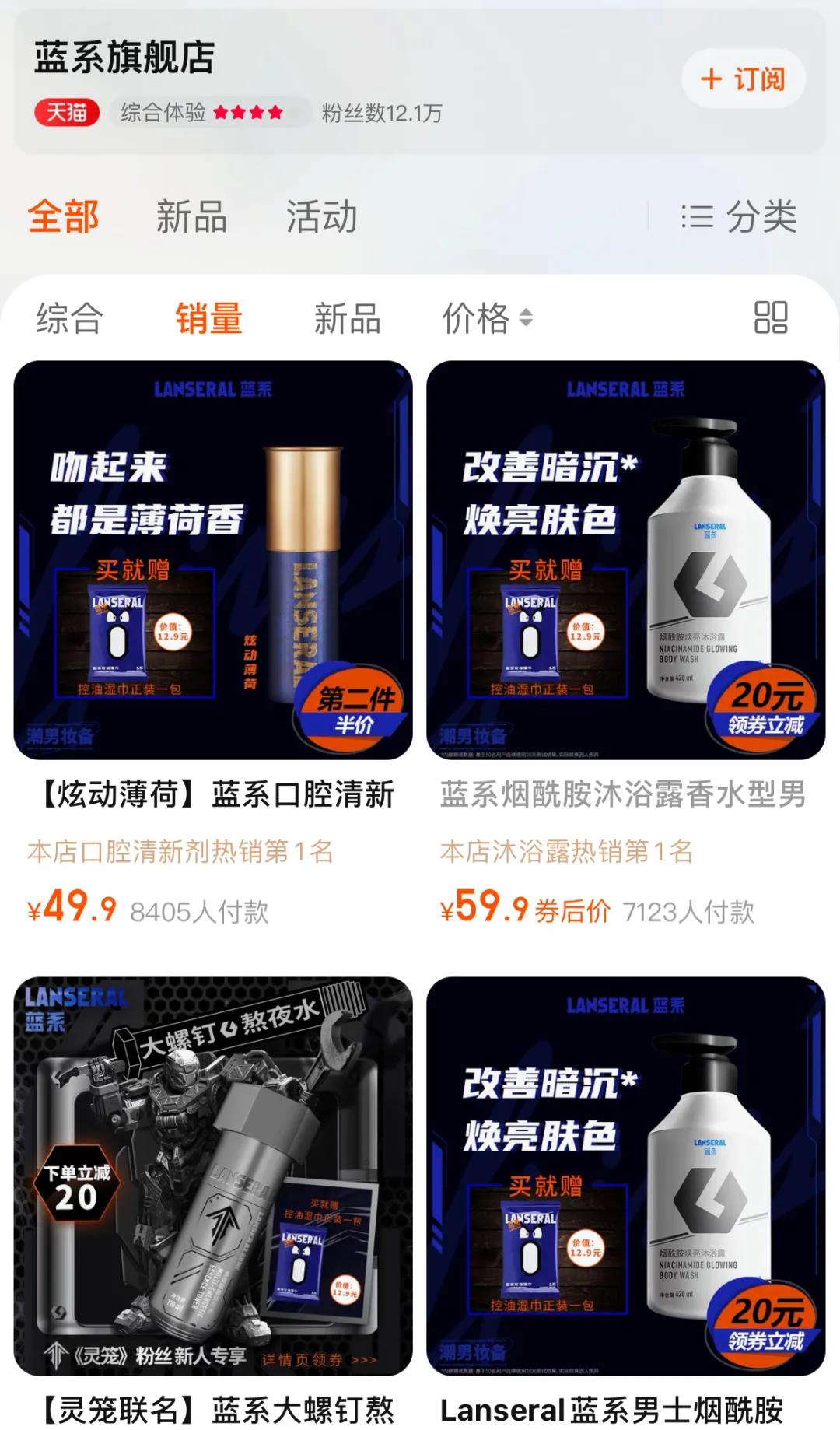Sort products by 价格
840x1430 pixels.
(487, 318)
